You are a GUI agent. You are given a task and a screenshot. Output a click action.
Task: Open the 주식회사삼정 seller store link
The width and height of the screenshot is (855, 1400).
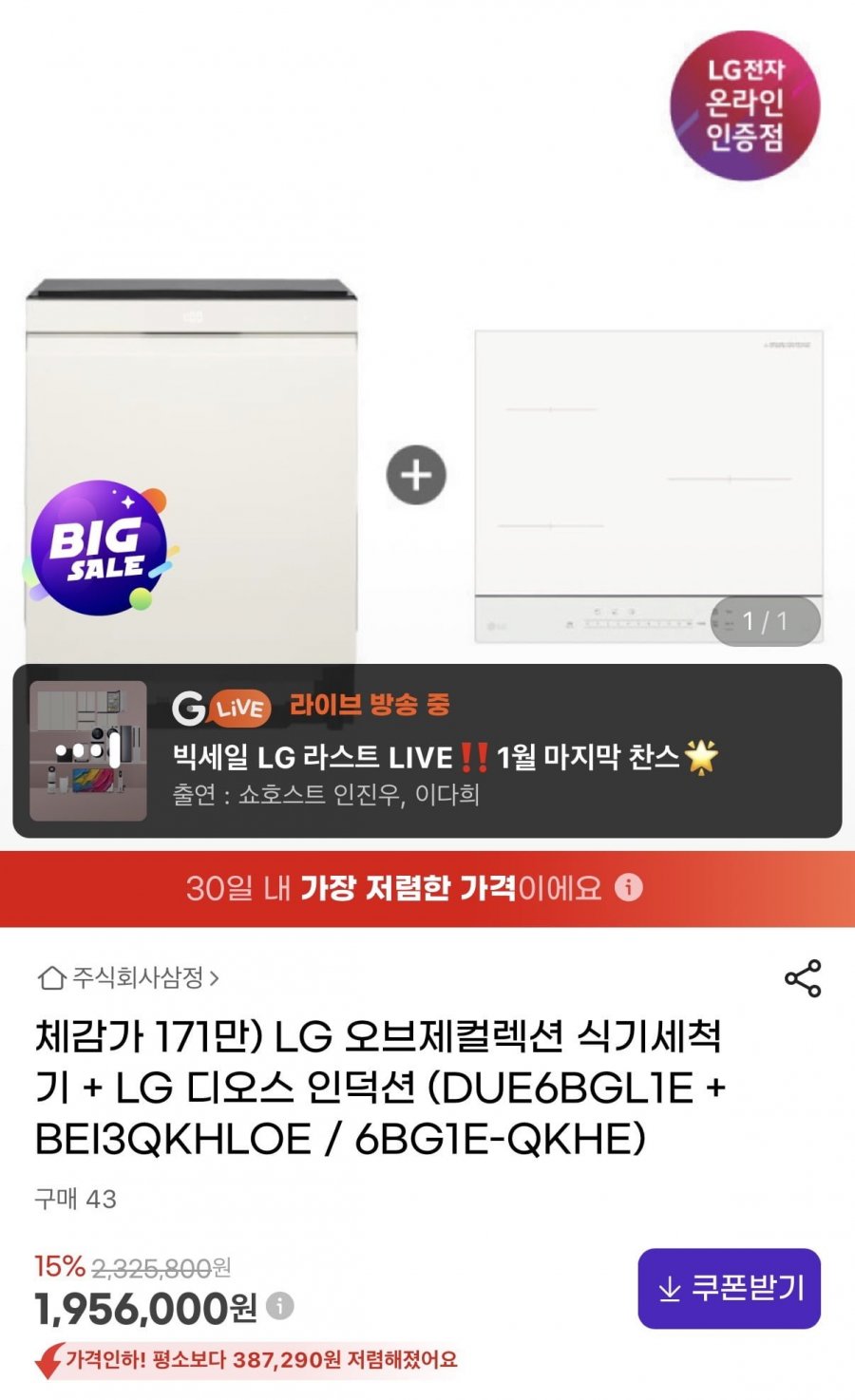coord(127,977)
